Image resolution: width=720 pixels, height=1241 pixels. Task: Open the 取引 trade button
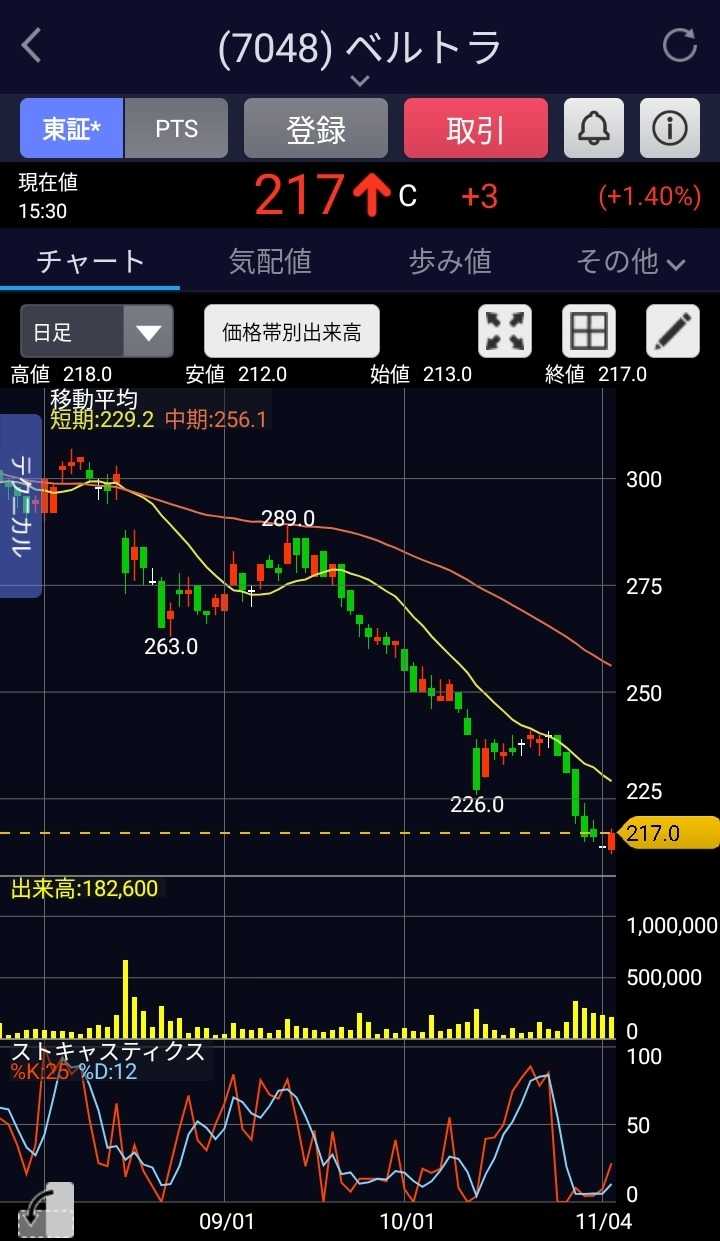(x=476, y=129)
